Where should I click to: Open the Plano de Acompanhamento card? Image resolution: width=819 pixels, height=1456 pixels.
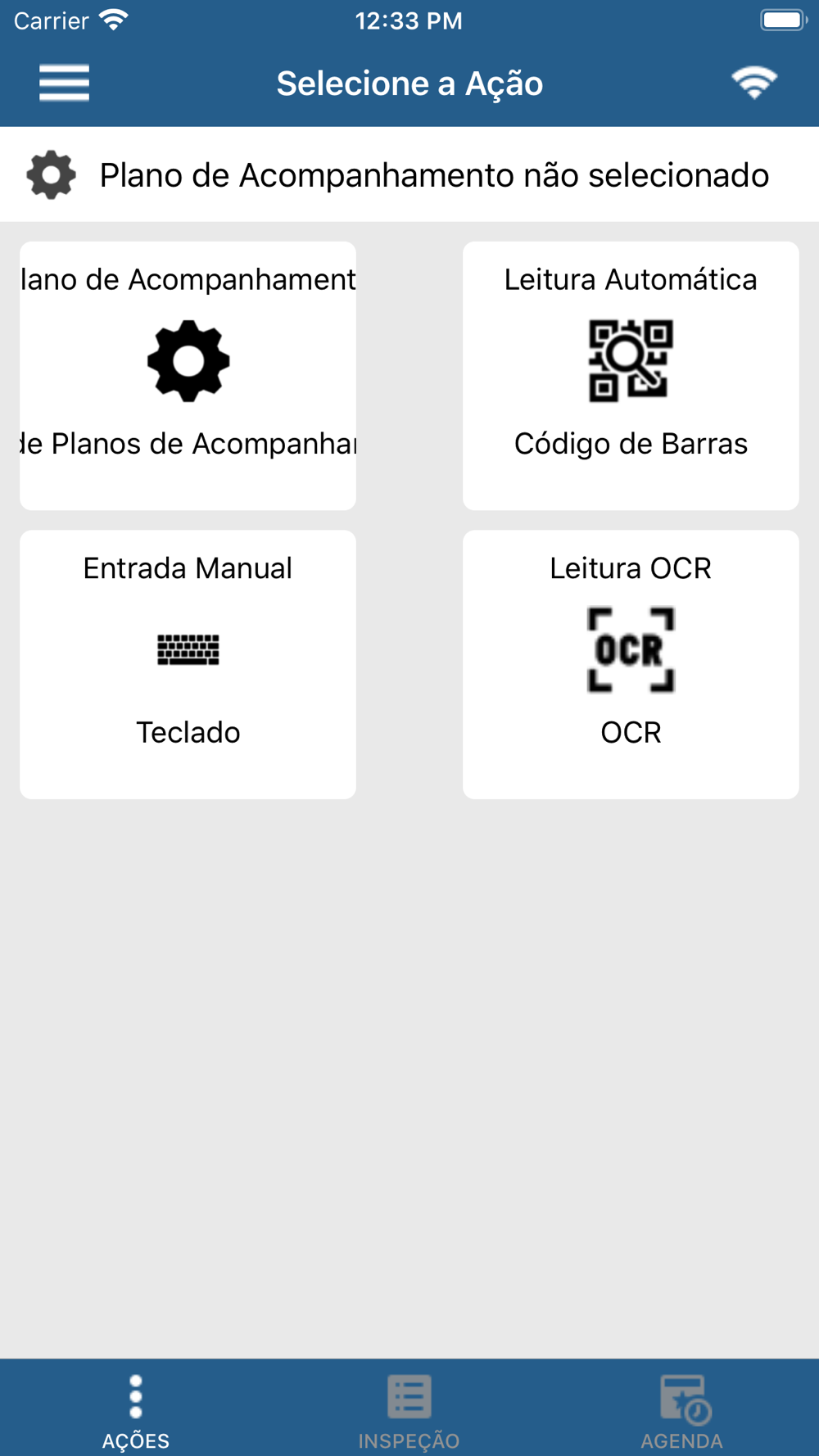point(188,376)
